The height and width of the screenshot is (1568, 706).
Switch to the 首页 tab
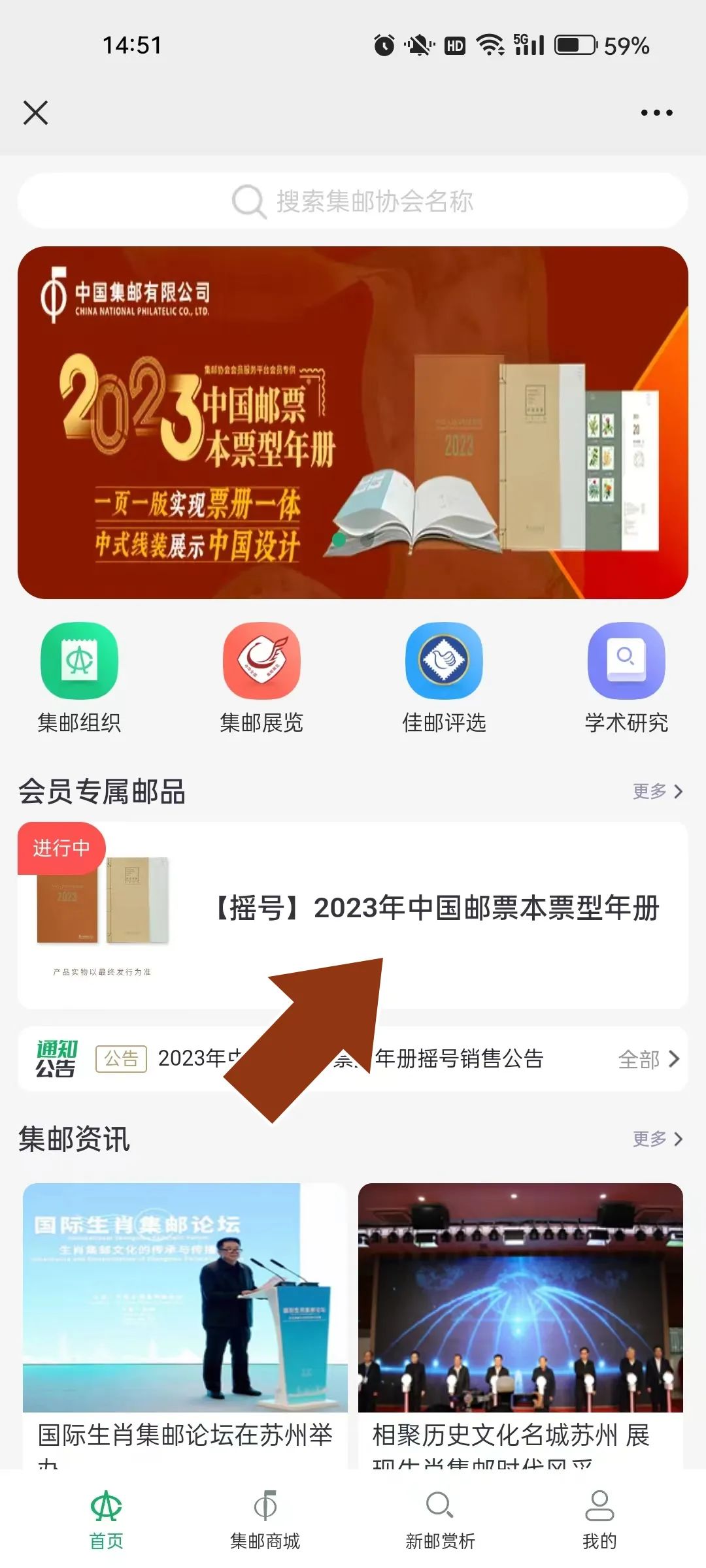point(106,1520)
